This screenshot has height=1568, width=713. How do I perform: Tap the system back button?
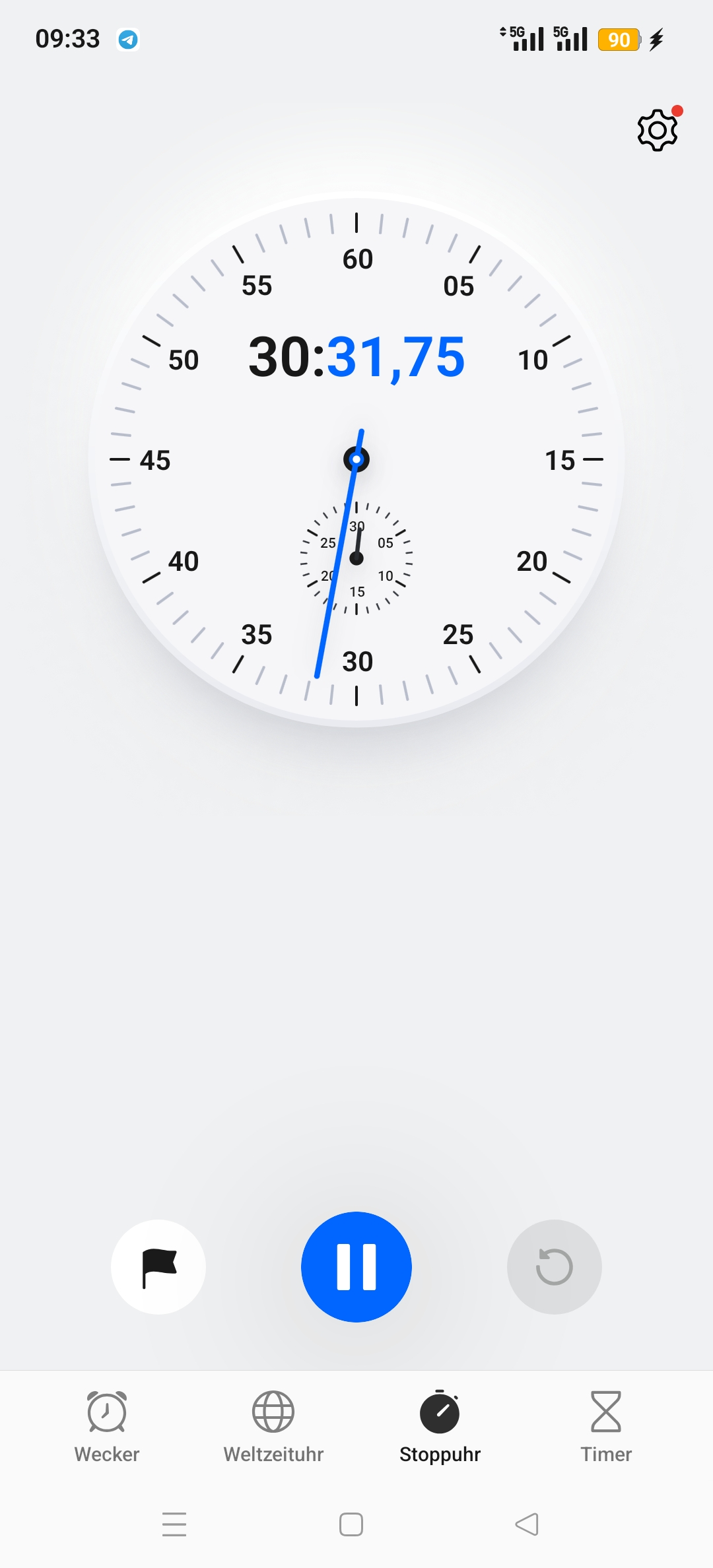click(527, 1524)
